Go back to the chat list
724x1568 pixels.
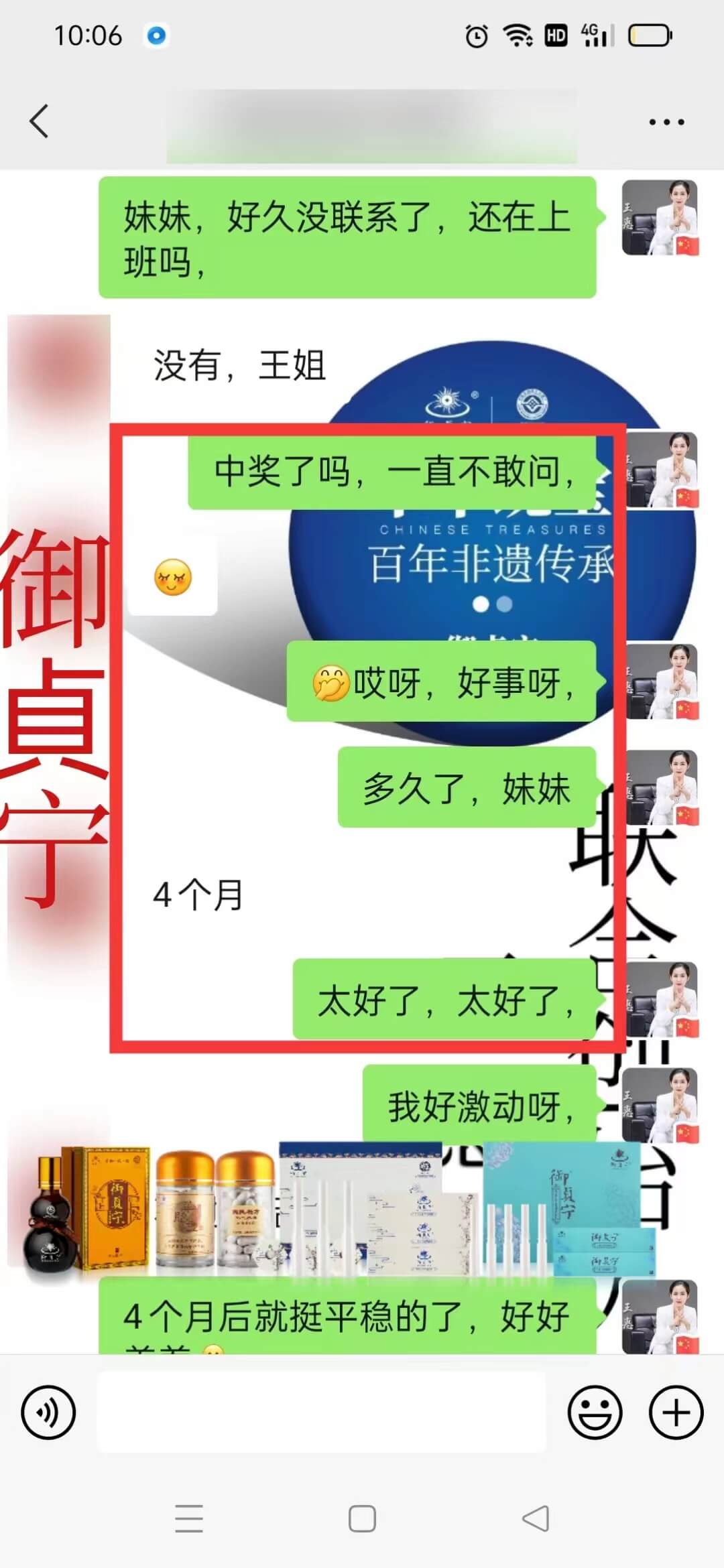40,121
